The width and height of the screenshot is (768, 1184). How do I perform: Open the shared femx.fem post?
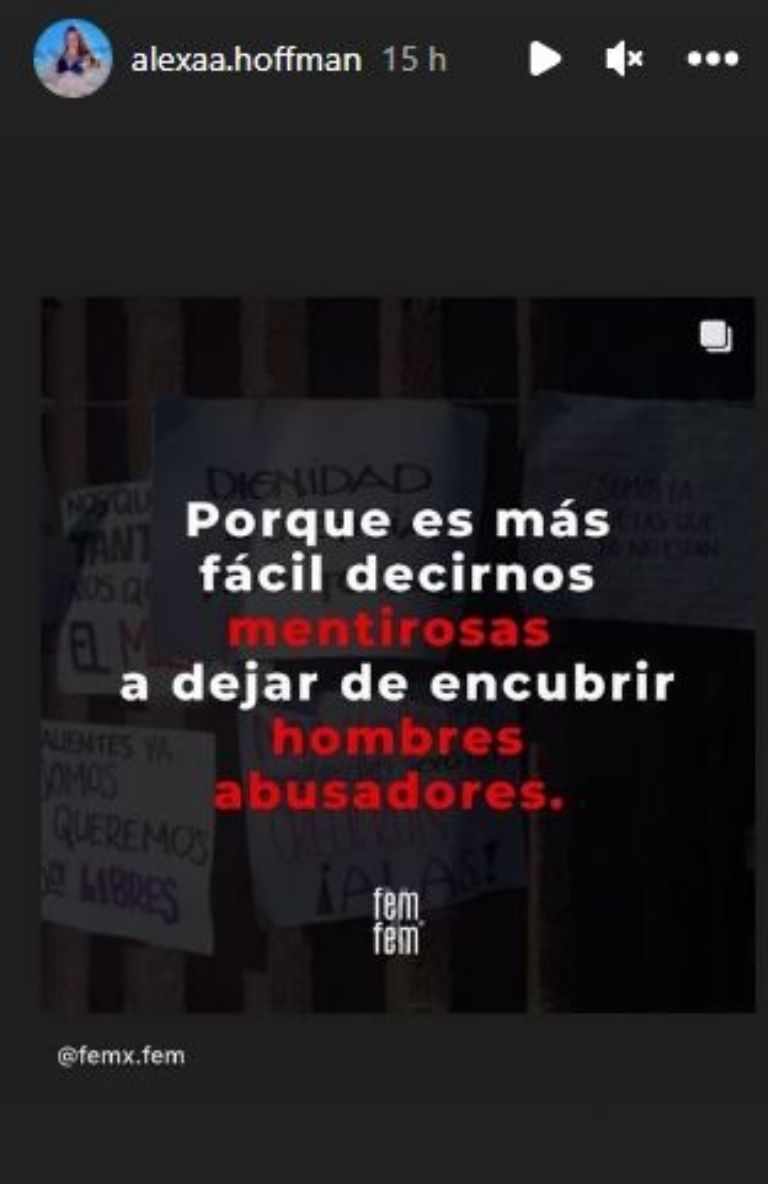click(x=397, y=655)
